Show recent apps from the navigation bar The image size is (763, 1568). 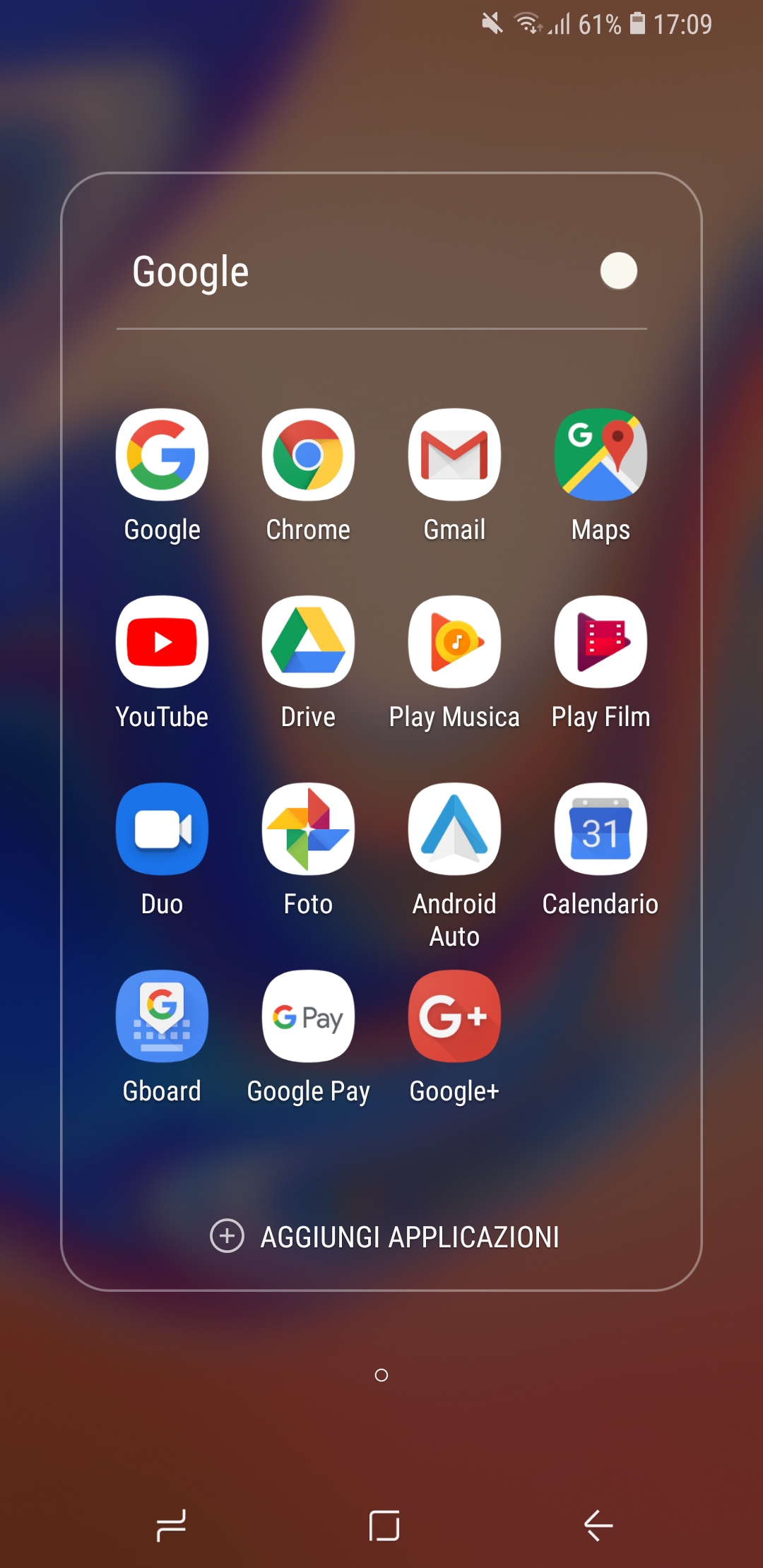(171, 1526)
